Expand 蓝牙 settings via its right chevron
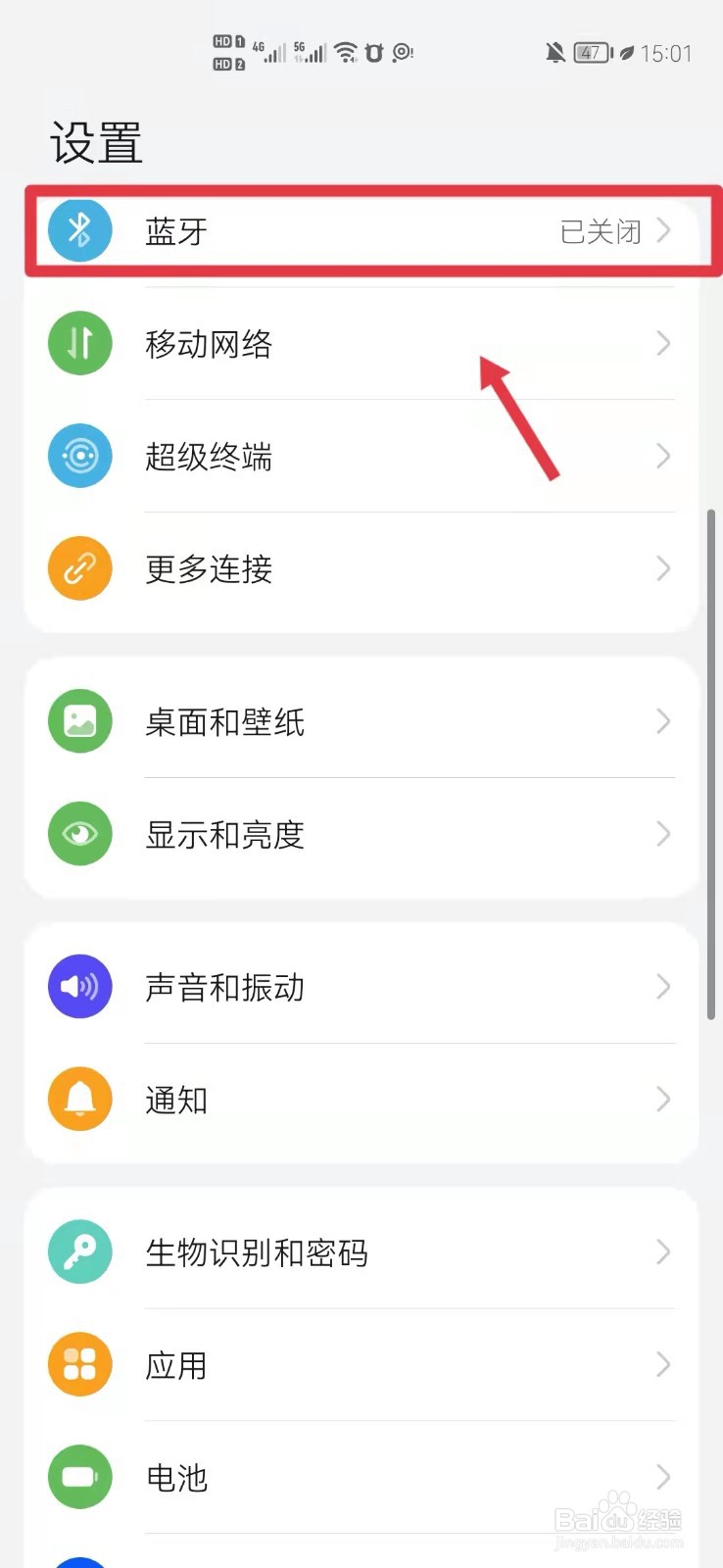The width and height of the screenshot is (723, 1568). [665, 231]
